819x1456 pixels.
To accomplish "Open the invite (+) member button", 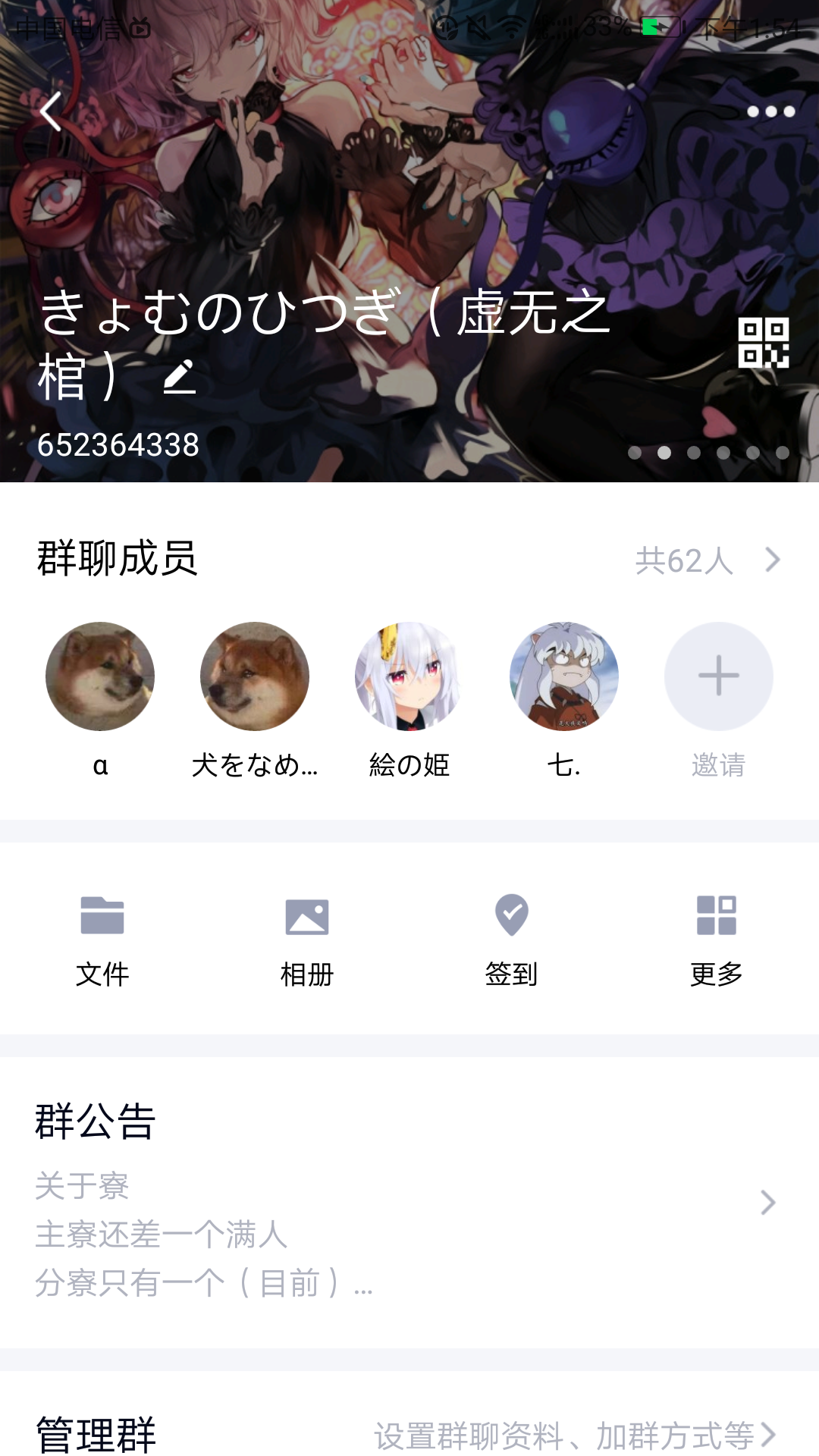I will 717,676.
